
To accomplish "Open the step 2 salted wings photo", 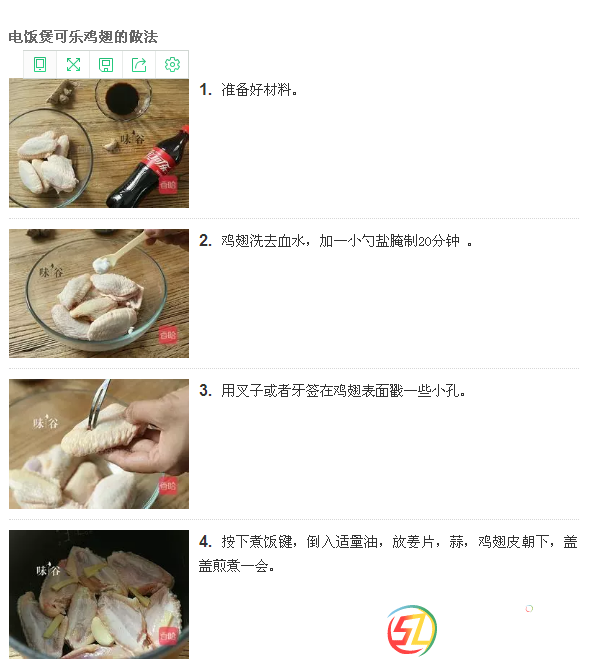I will pyautogui.click(x=99, y=293).
